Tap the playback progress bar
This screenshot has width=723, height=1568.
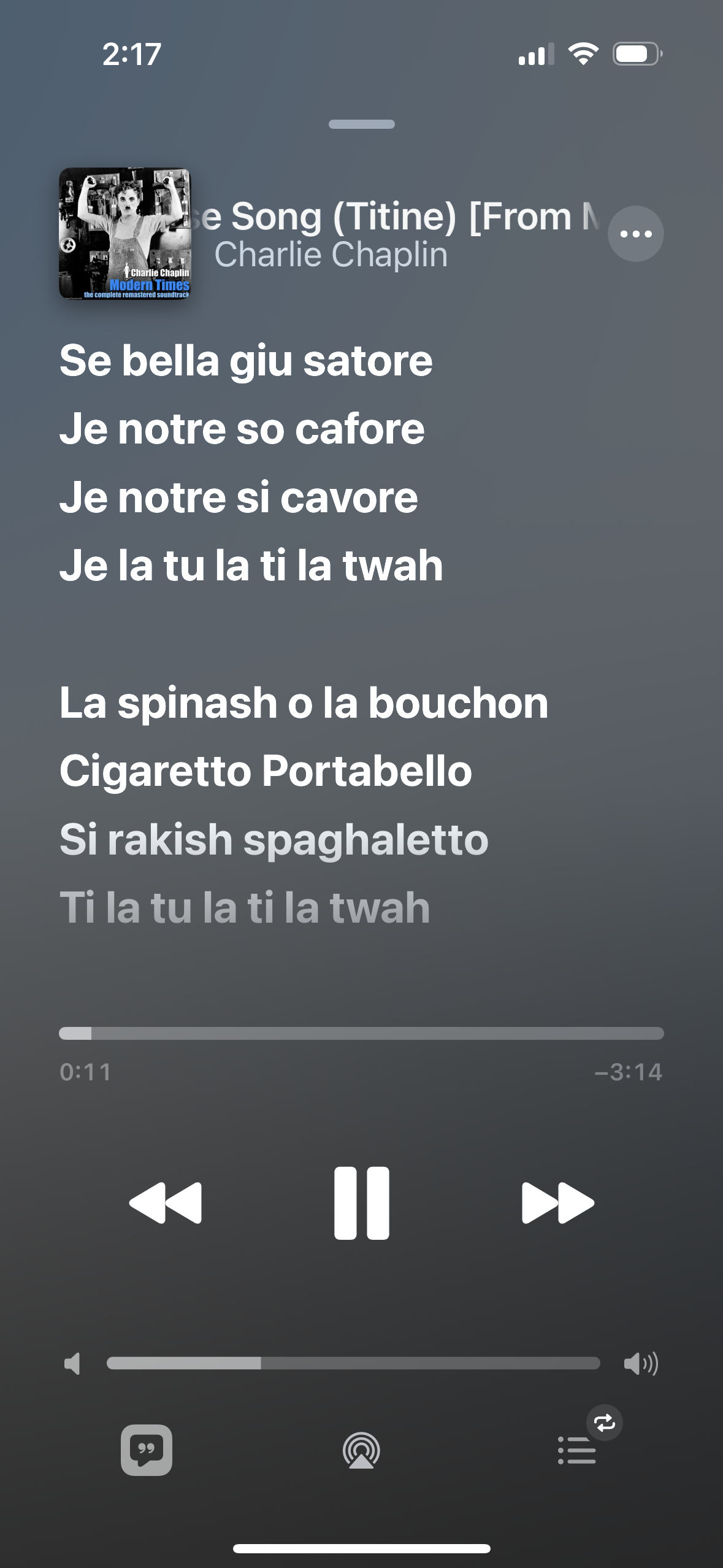pyautogui.click(x=361, y=1034)
